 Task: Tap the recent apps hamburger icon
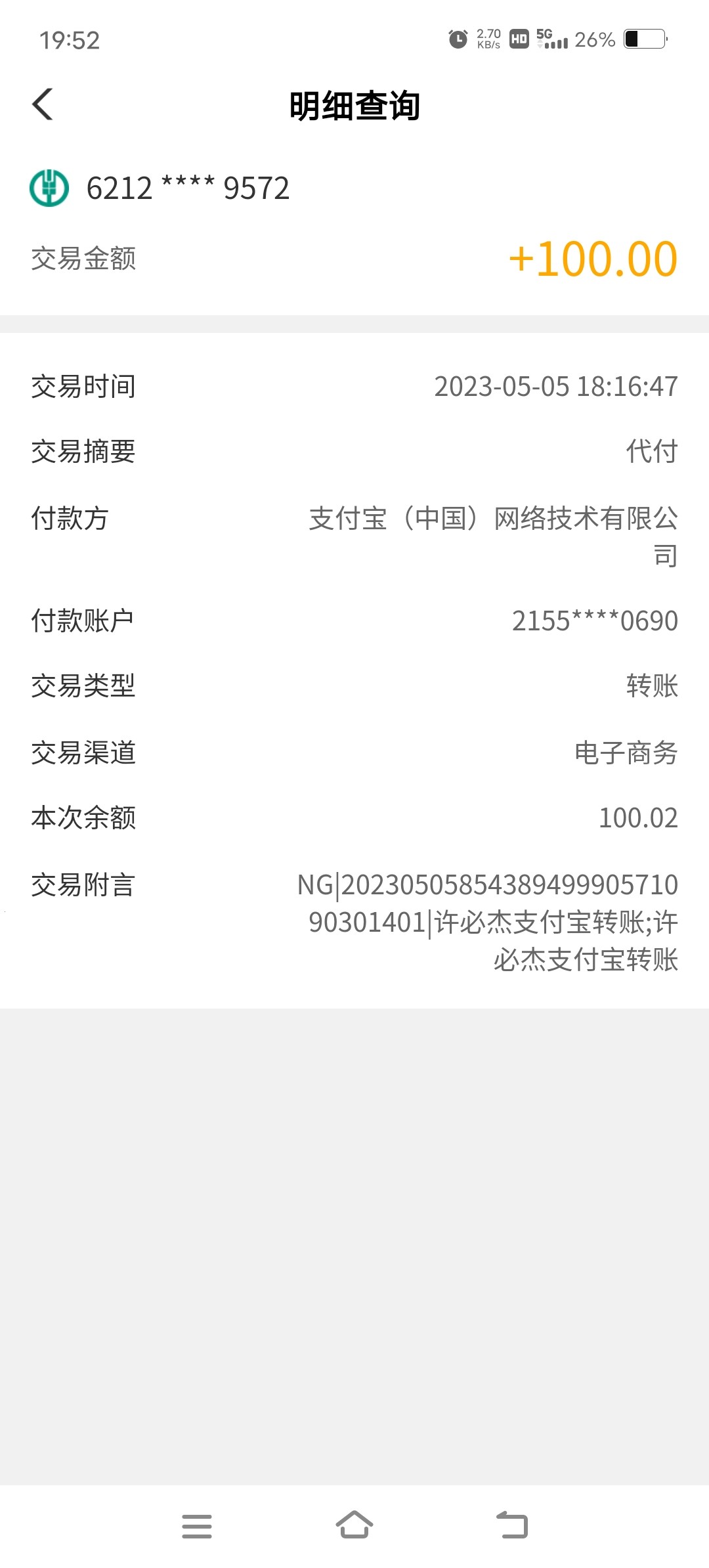pos(195,1522)
